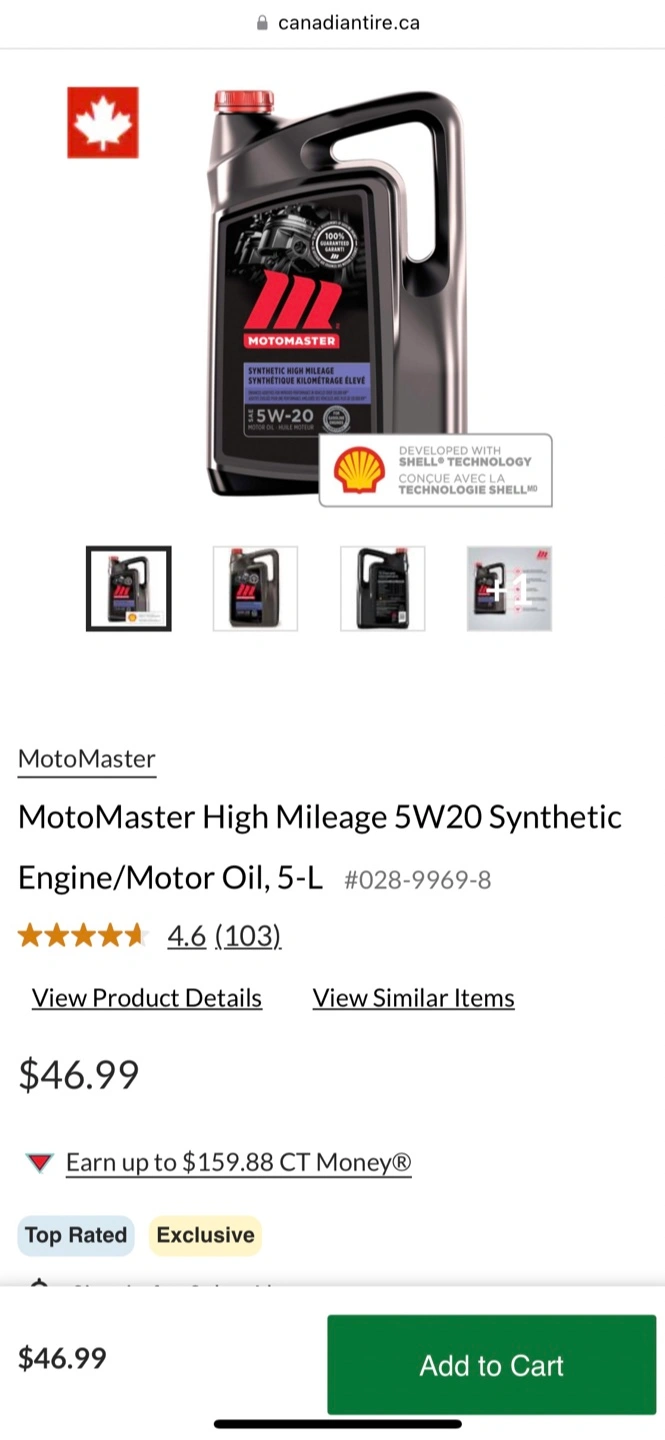665x1440 pixels.
Task: Enlarge the main MotoMaster oil product image
Action: (x=340, y=295)
